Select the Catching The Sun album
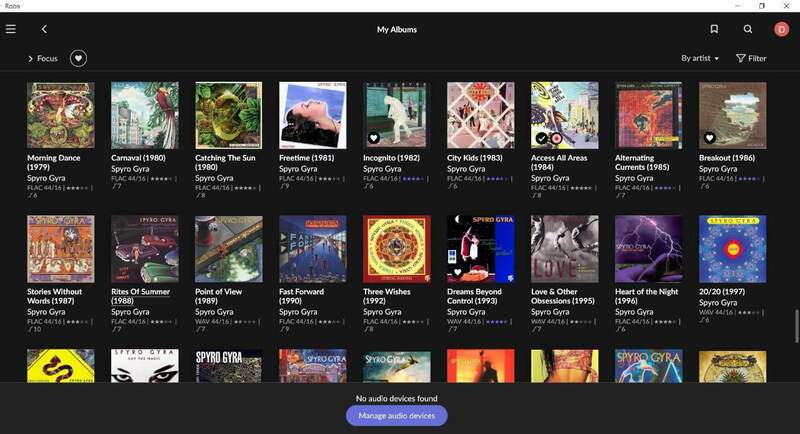 228,115
